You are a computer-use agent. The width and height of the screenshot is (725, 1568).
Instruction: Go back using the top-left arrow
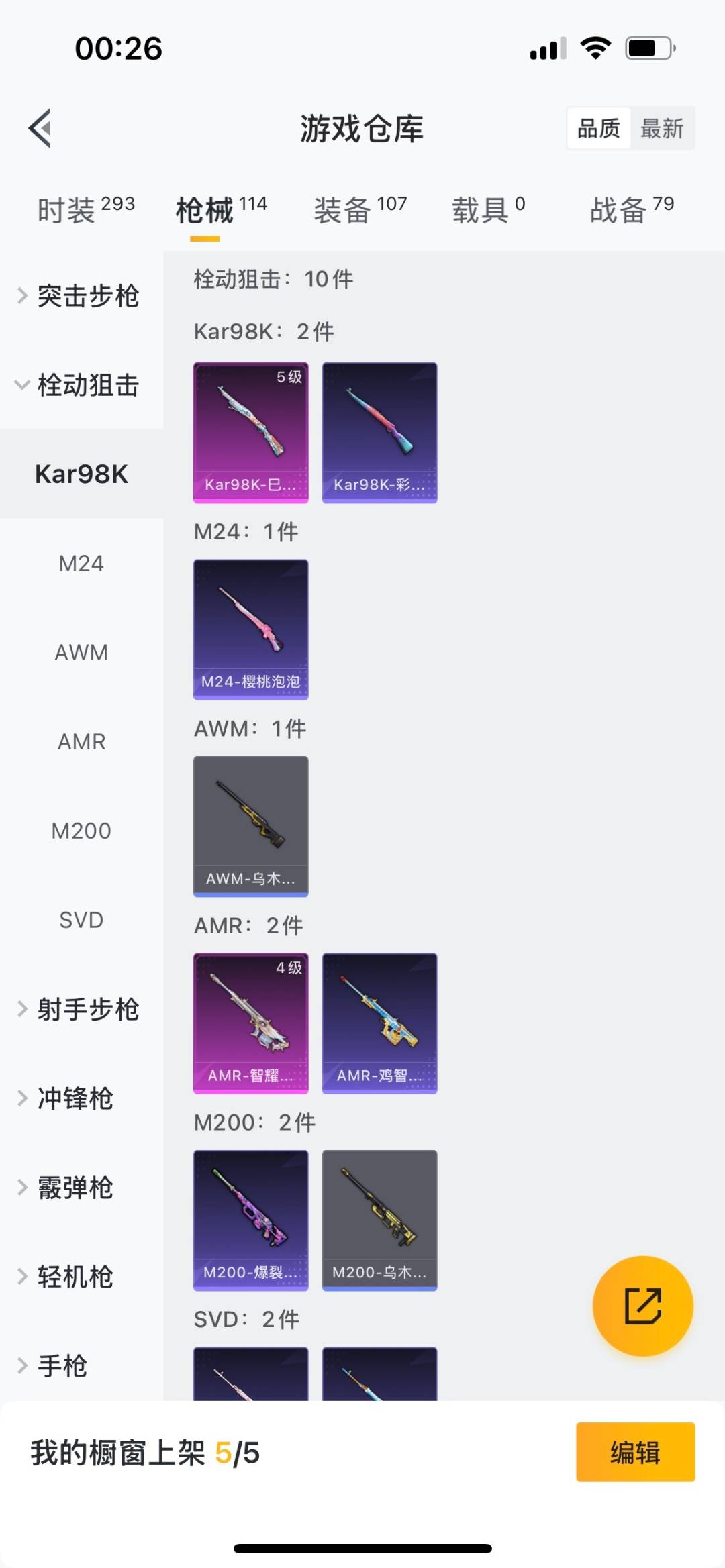(x=41, y=127)
